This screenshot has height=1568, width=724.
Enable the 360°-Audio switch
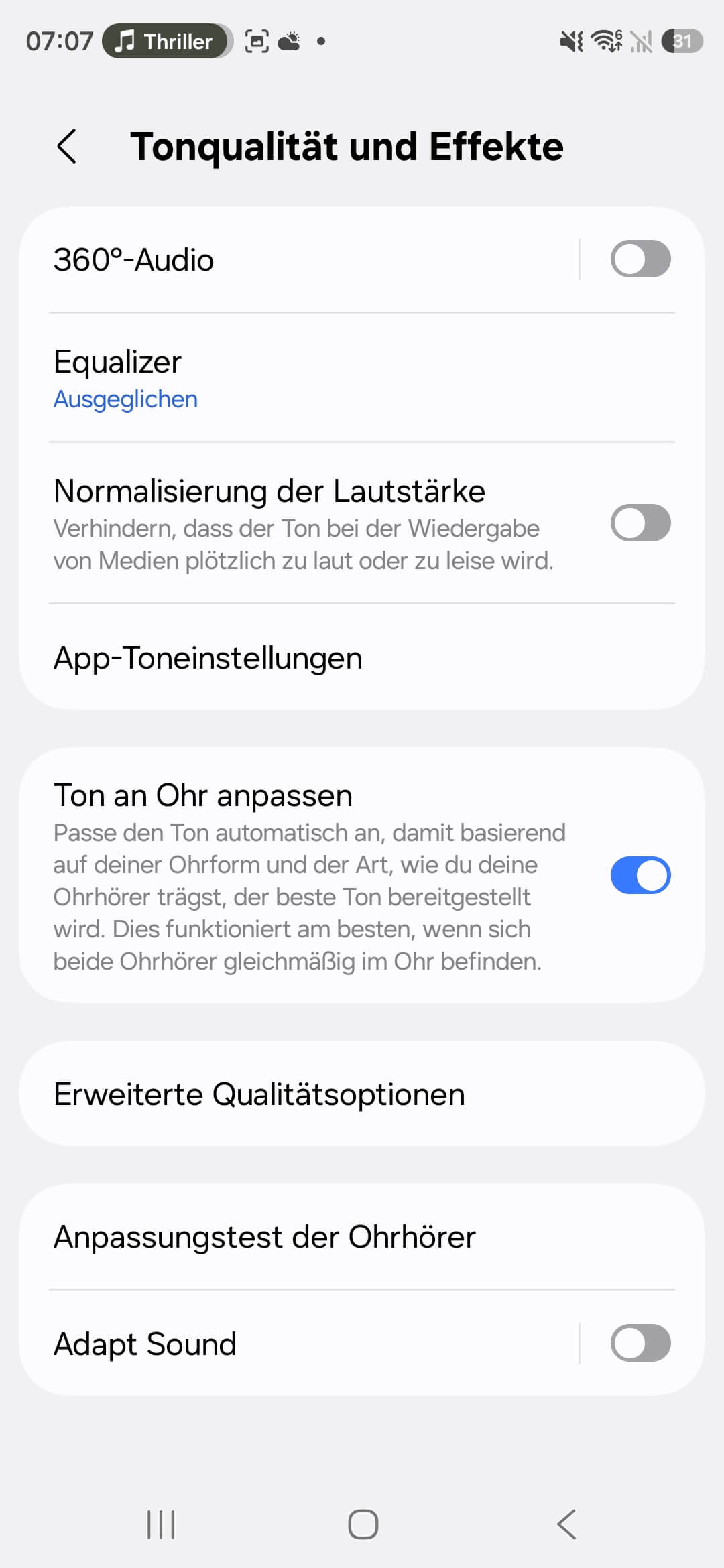640,259
